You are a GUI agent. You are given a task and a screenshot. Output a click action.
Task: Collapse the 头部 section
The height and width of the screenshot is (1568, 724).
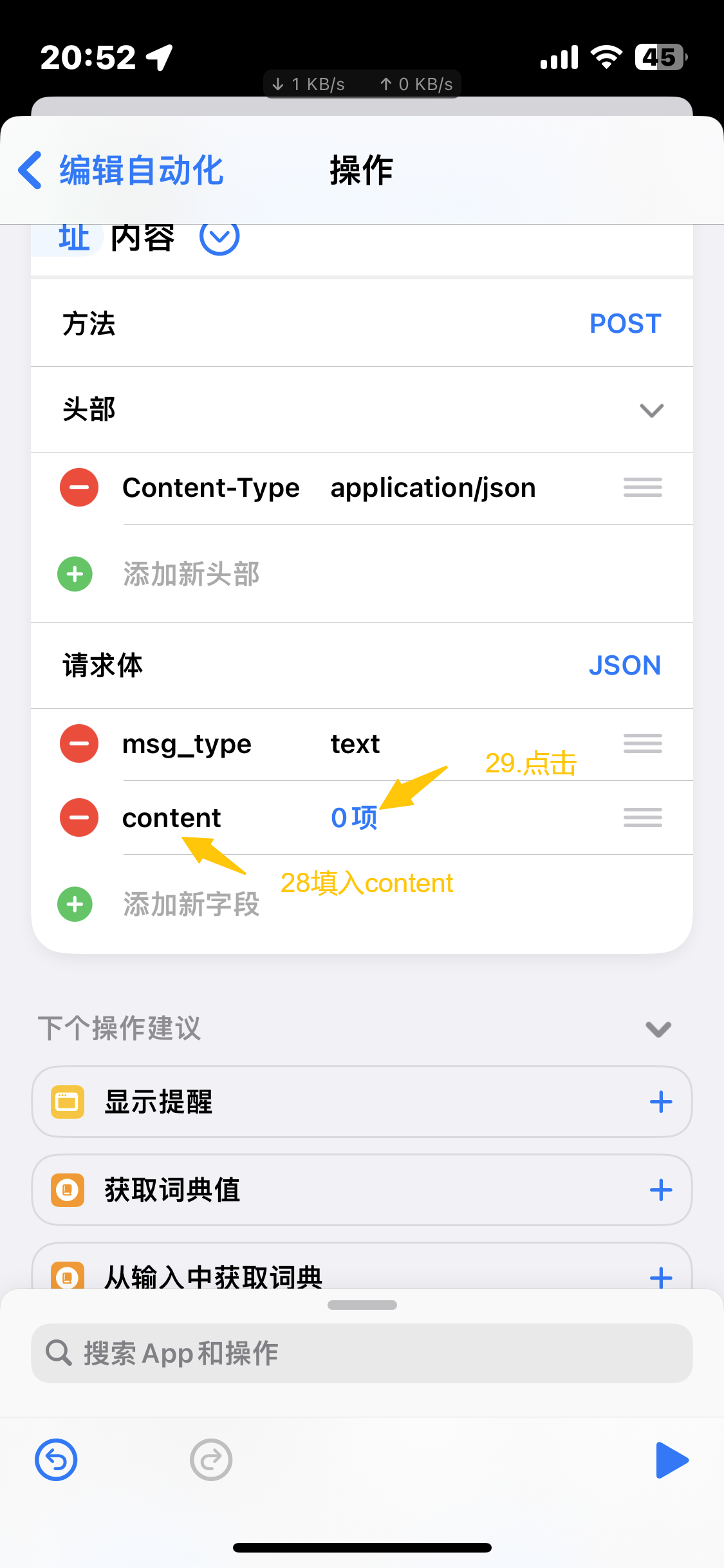(651, 410)
